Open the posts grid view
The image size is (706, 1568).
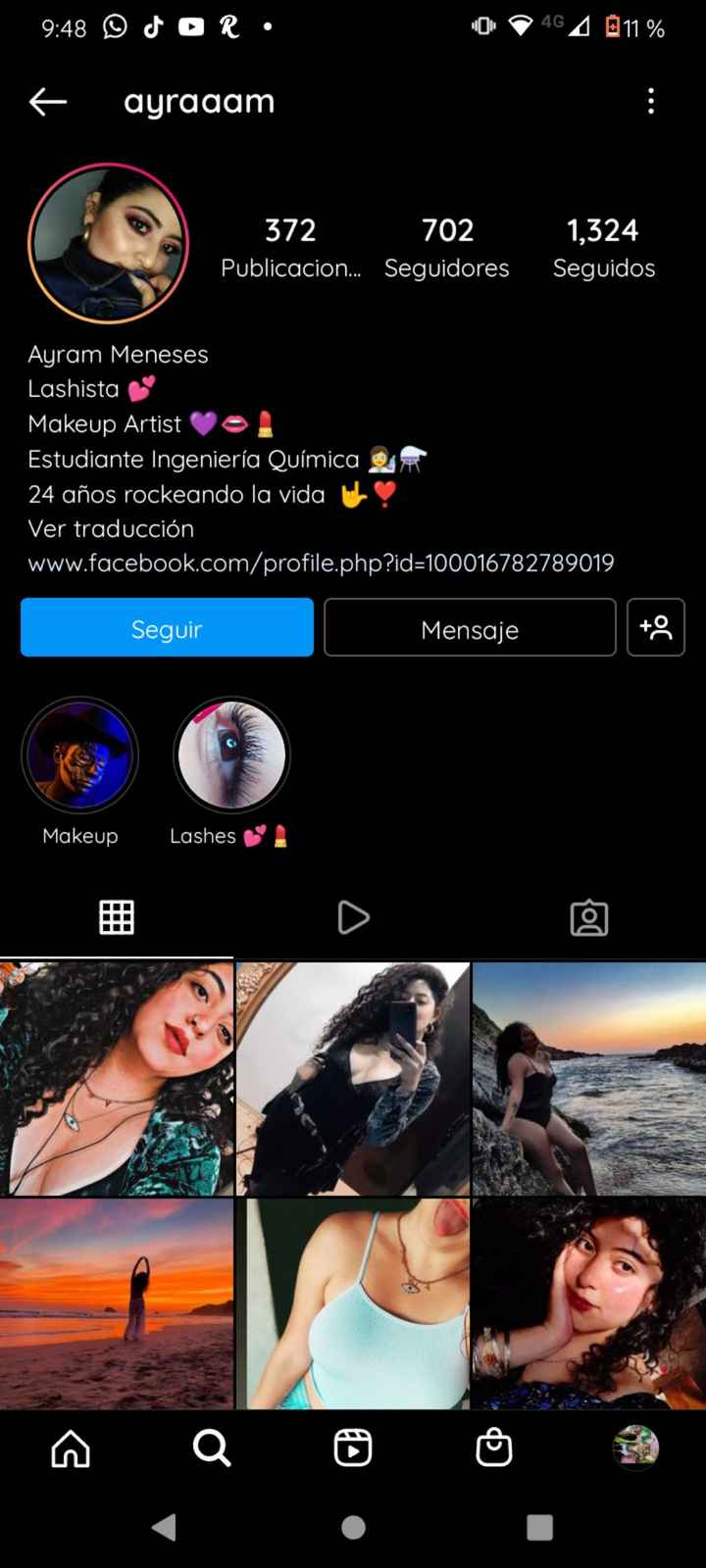(x=118, y=917)
